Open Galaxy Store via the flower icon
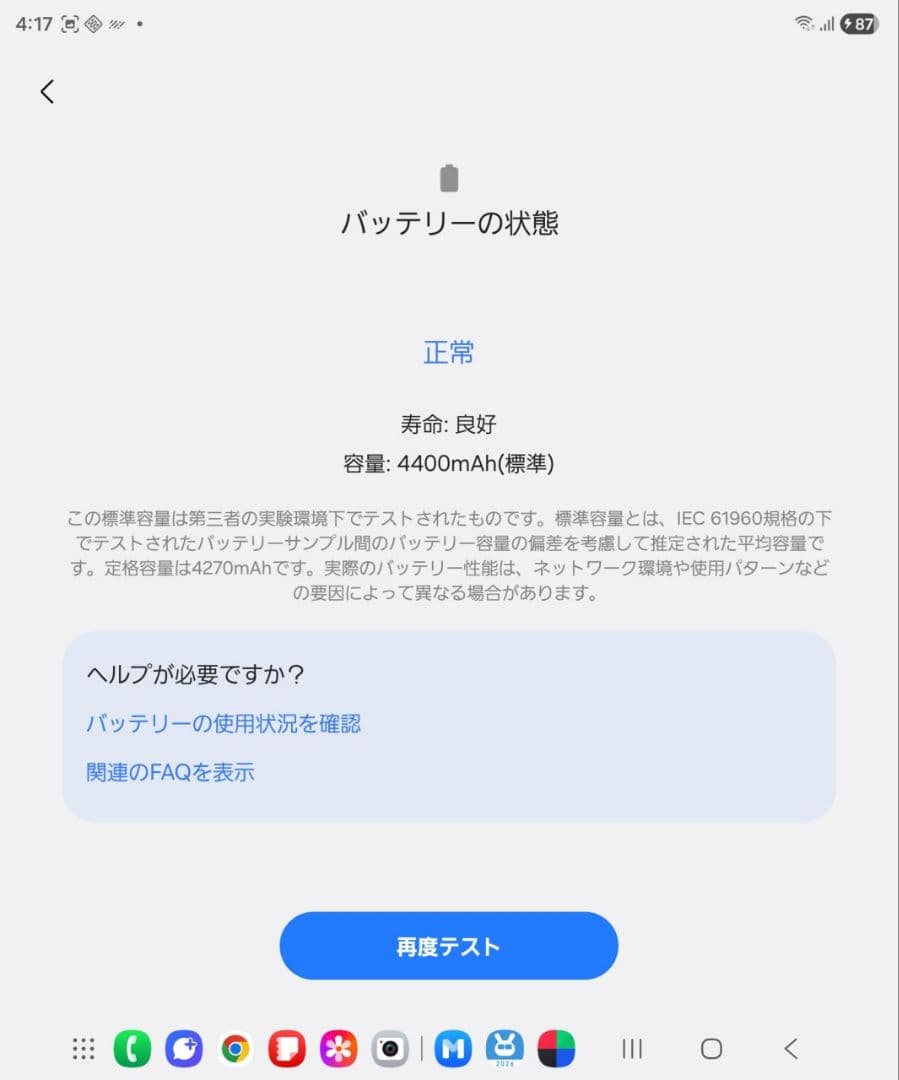 pos(341,1048)
